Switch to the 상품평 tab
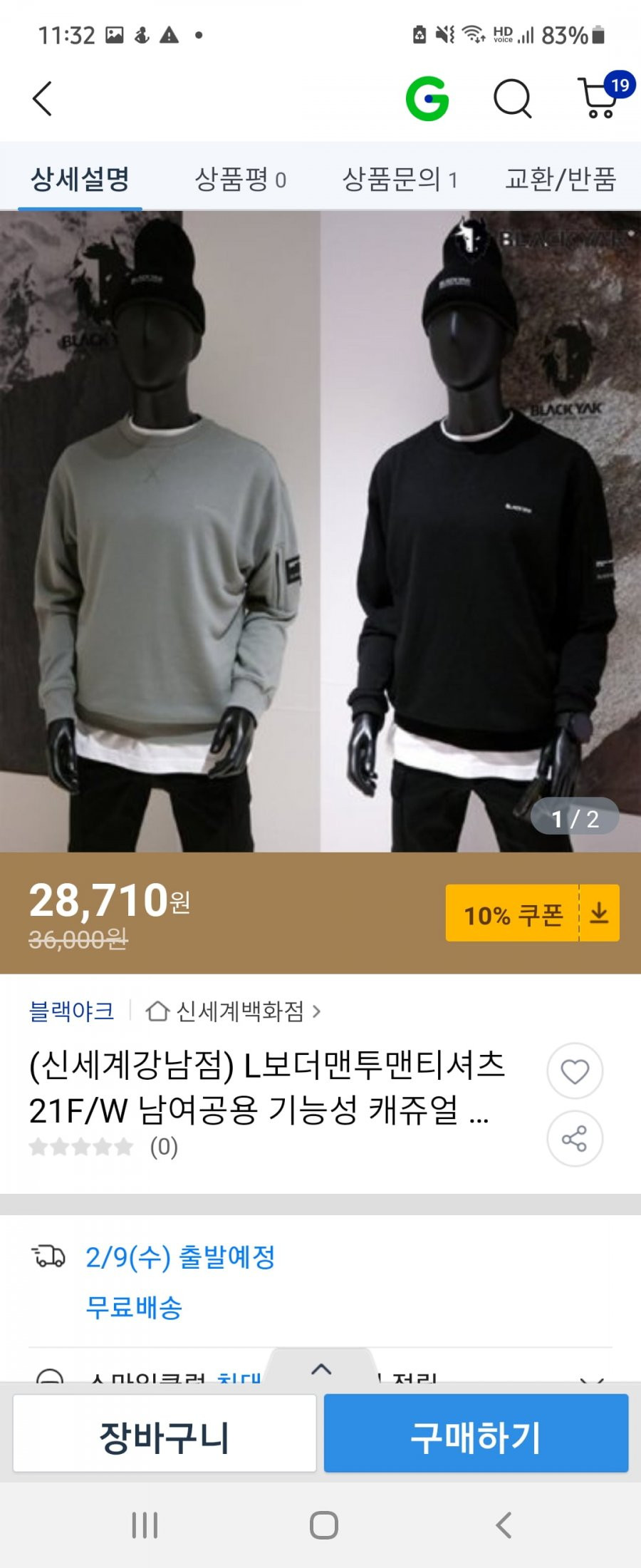 240,179
